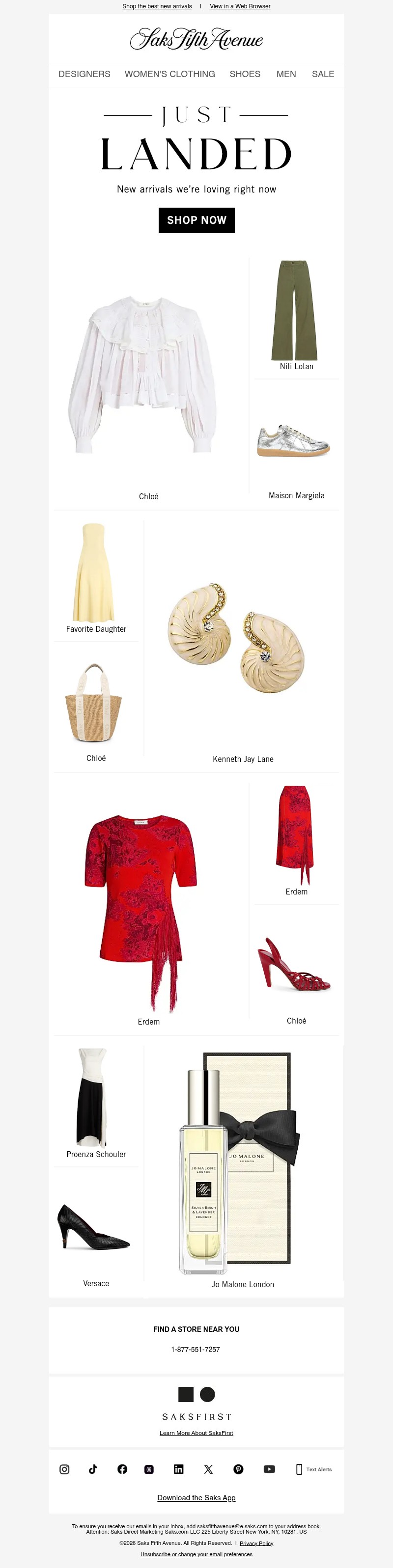The width and height of the screenshot is (393, 1568).
Task: View the Proenza Schouler dress
Action: point(94,1098)
